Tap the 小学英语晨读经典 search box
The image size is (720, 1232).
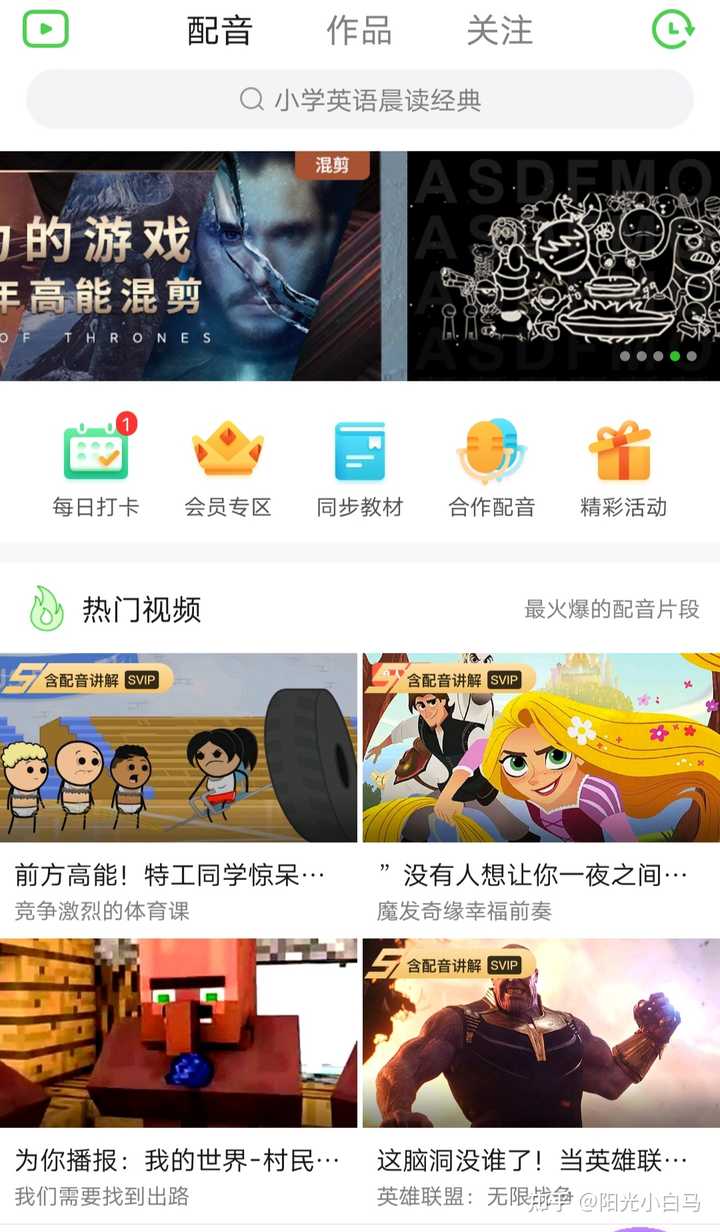coord(360,100)
